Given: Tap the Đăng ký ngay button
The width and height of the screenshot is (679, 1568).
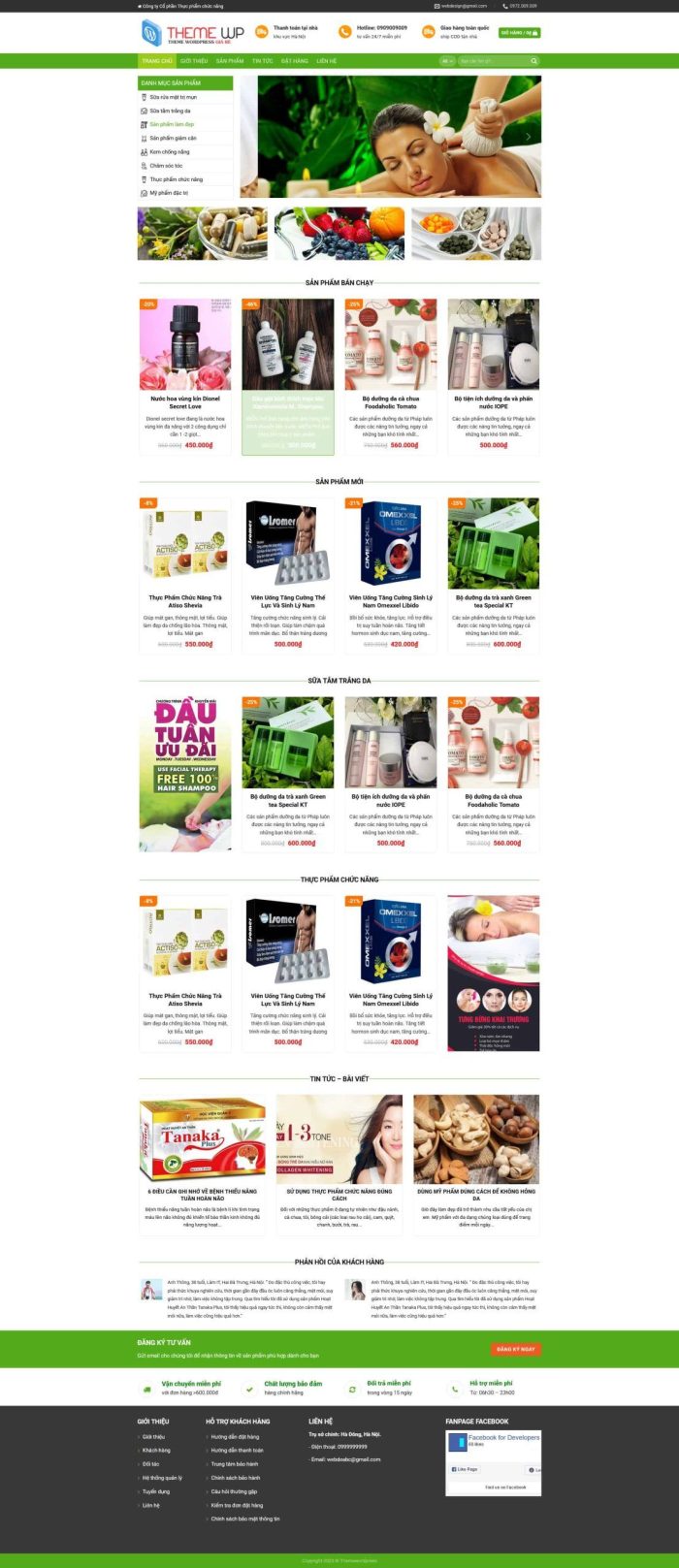Looking at the screenshot, I should (515, 1349).
